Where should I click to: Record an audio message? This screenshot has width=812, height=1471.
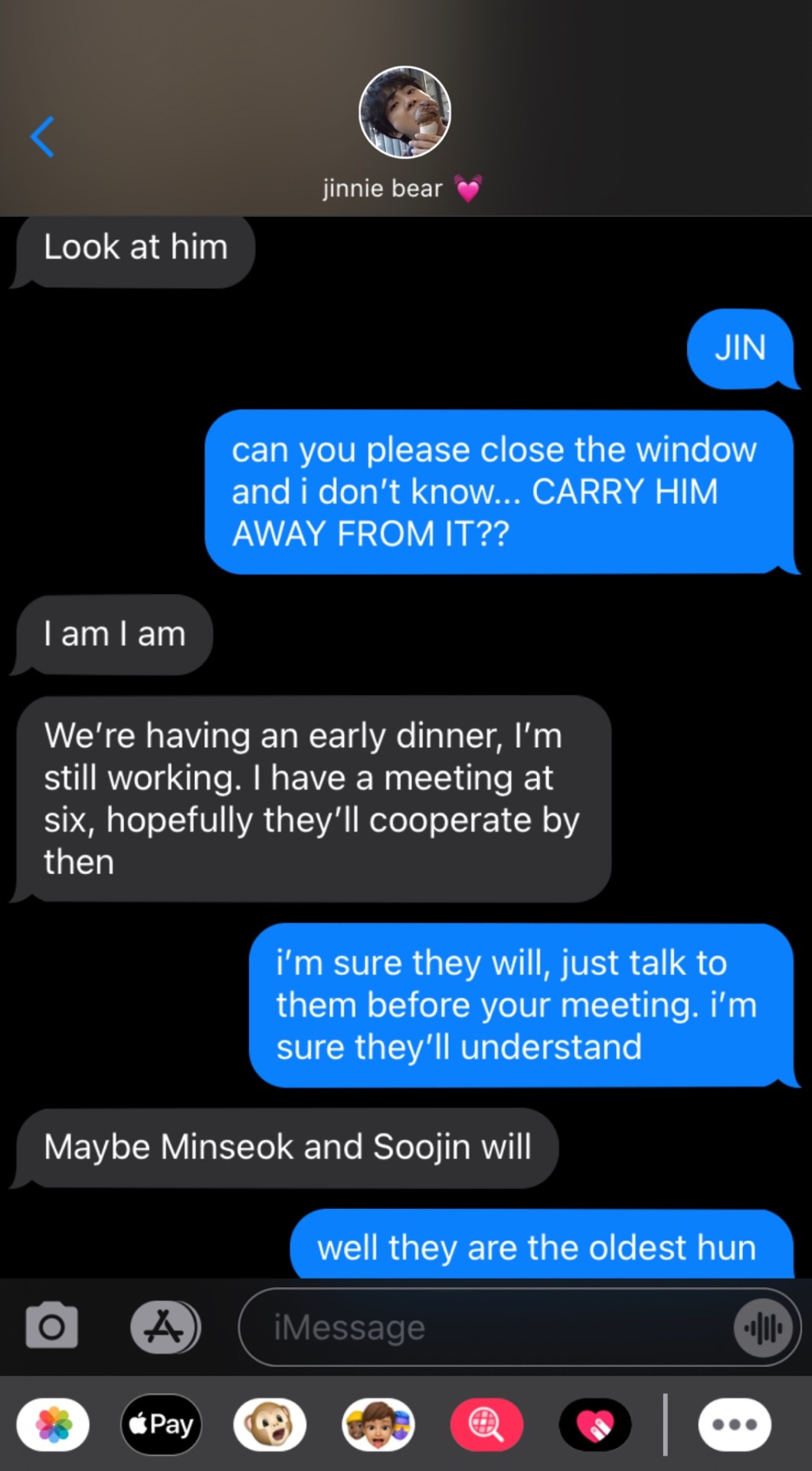(763, 1328)
